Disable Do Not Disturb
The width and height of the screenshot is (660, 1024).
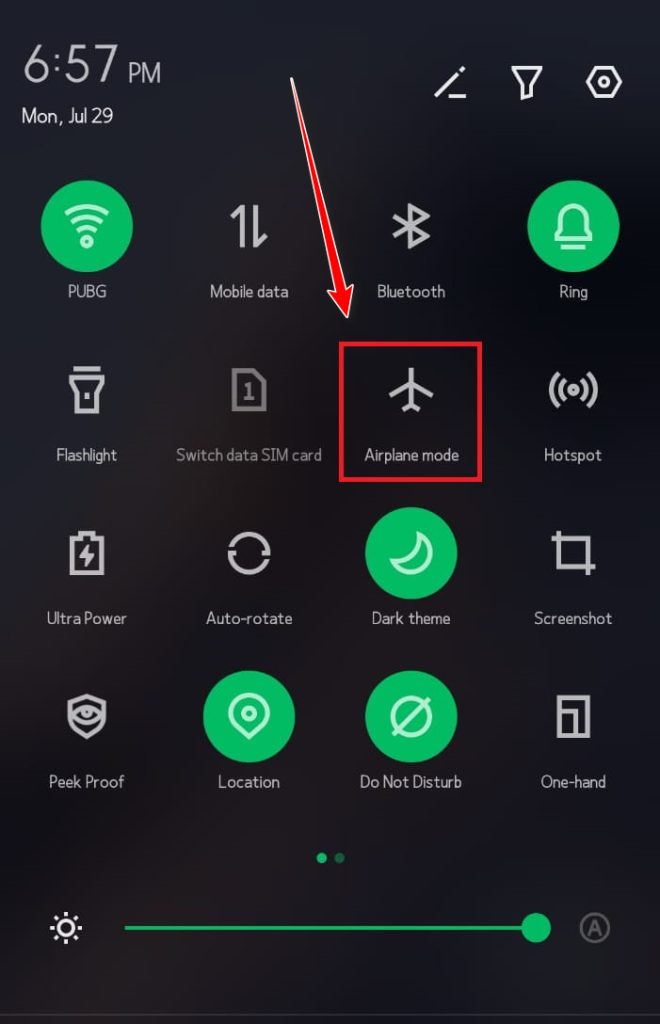(x=411, y=716)
